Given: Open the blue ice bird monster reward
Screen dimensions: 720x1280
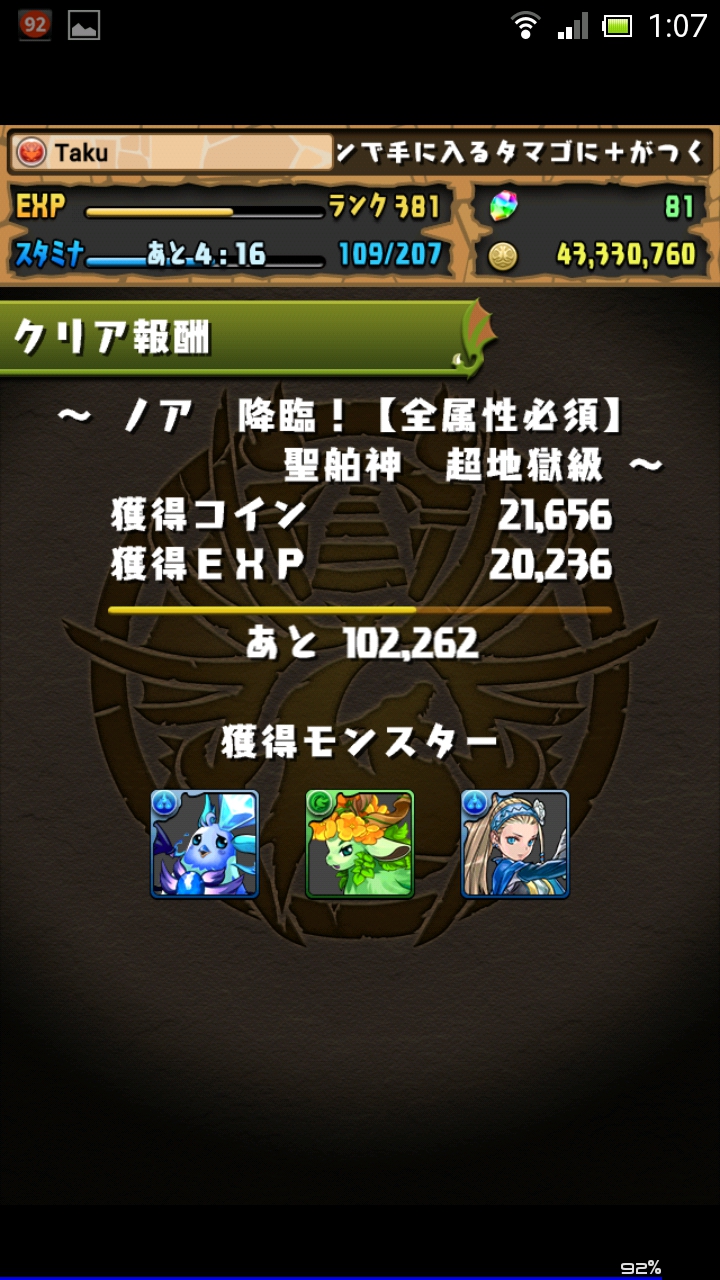Looking at the screenshot, I should coord(205,843).
